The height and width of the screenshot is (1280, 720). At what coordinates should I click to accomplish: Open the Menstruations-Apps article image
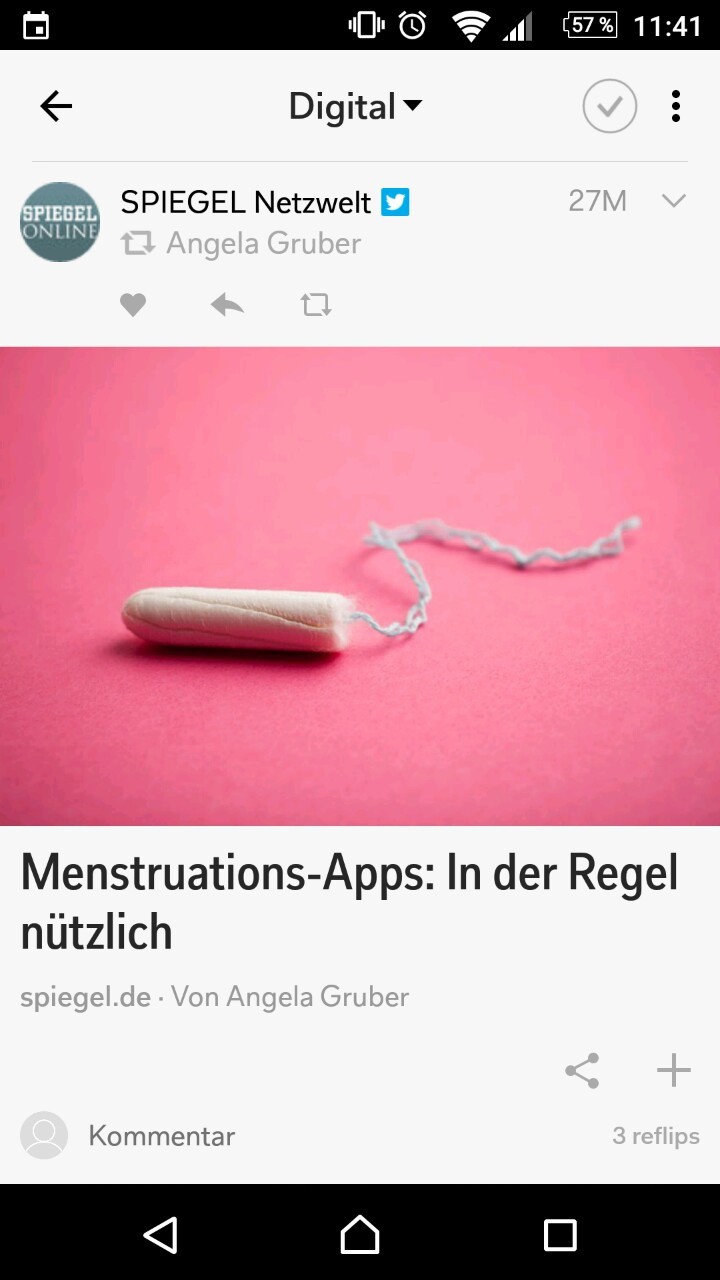point(360,586)
